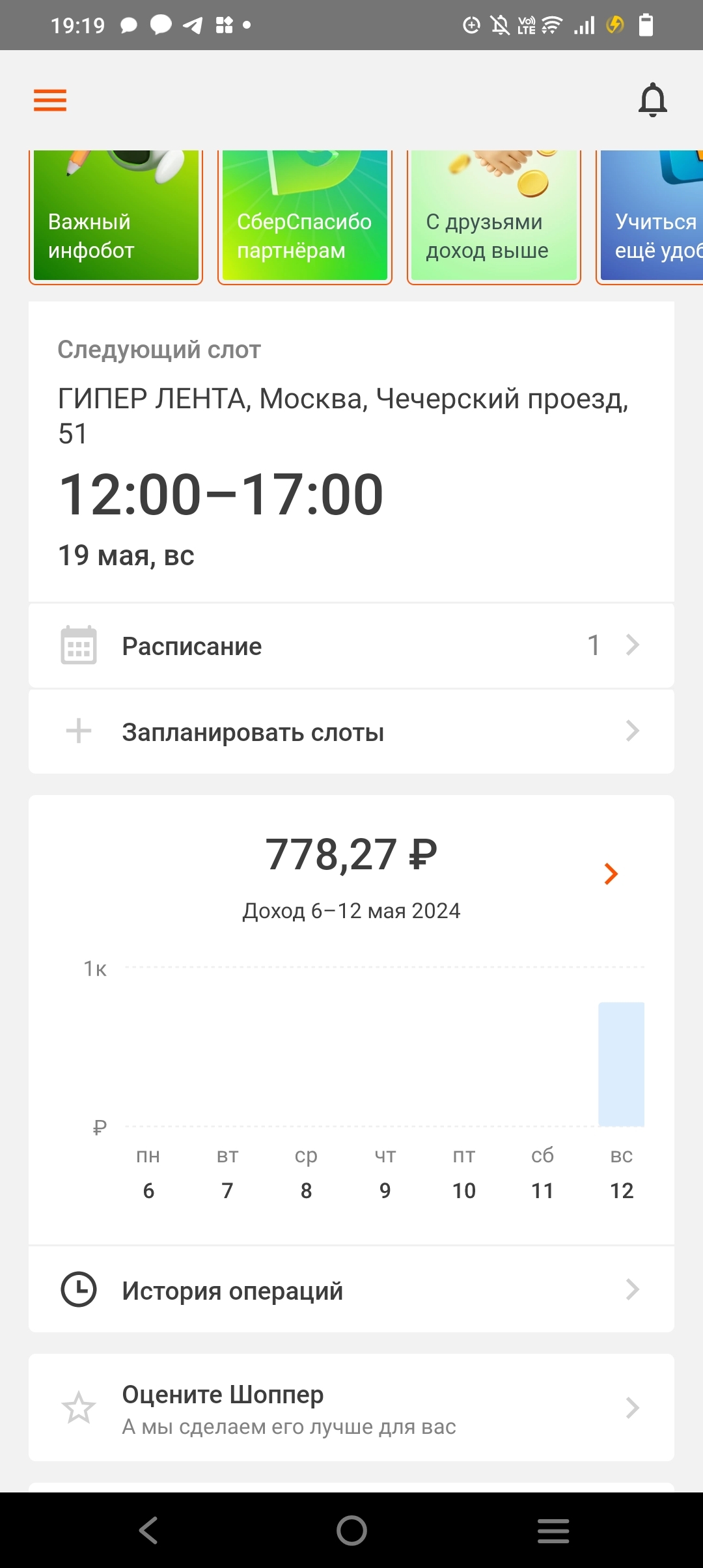The image size is (703, 1568).
Task: Open the hamburger drawer menu
Action: coord(50,100)
